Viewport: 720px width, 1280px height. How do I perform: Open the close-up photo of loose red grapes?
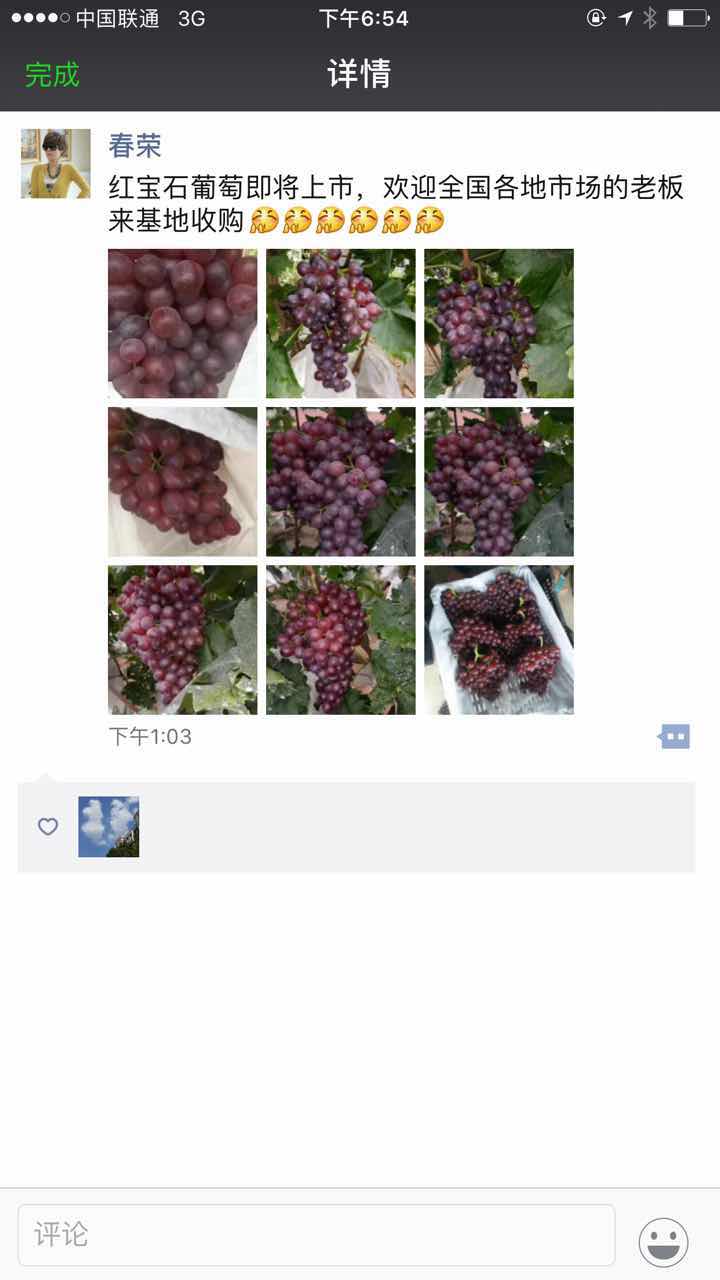[x=183, y=324]
